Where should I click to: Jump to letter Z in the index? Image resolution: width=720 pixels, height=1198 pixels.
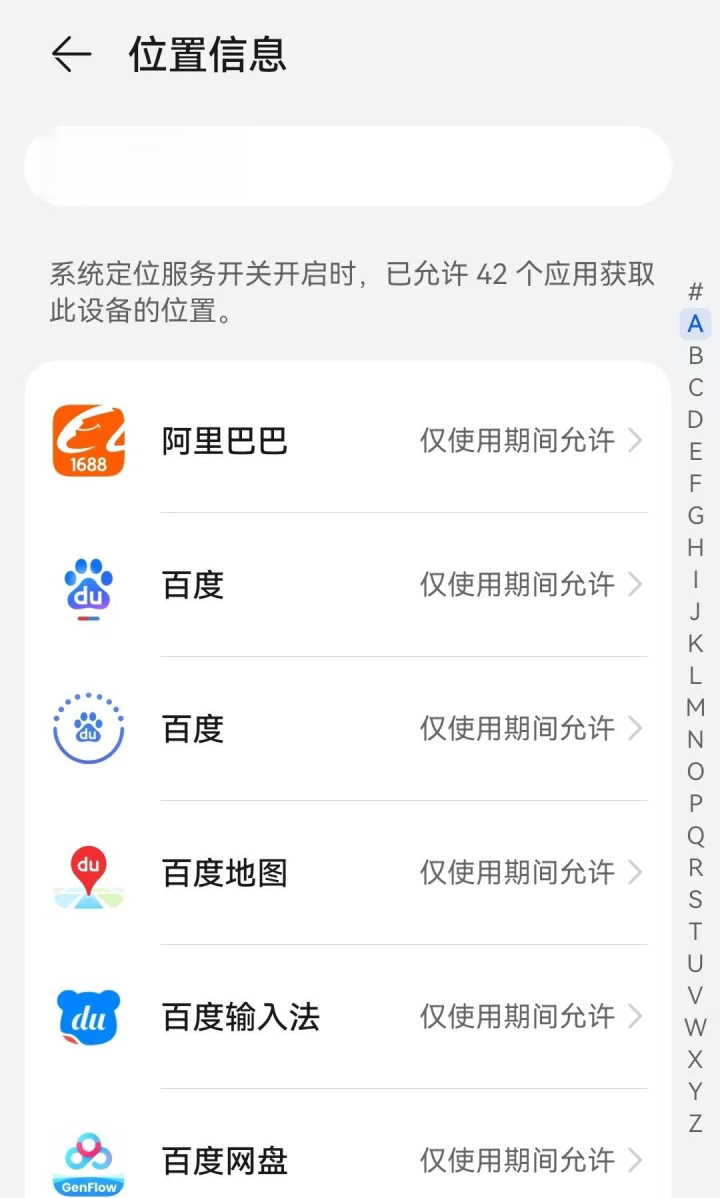click(696, 1124)
